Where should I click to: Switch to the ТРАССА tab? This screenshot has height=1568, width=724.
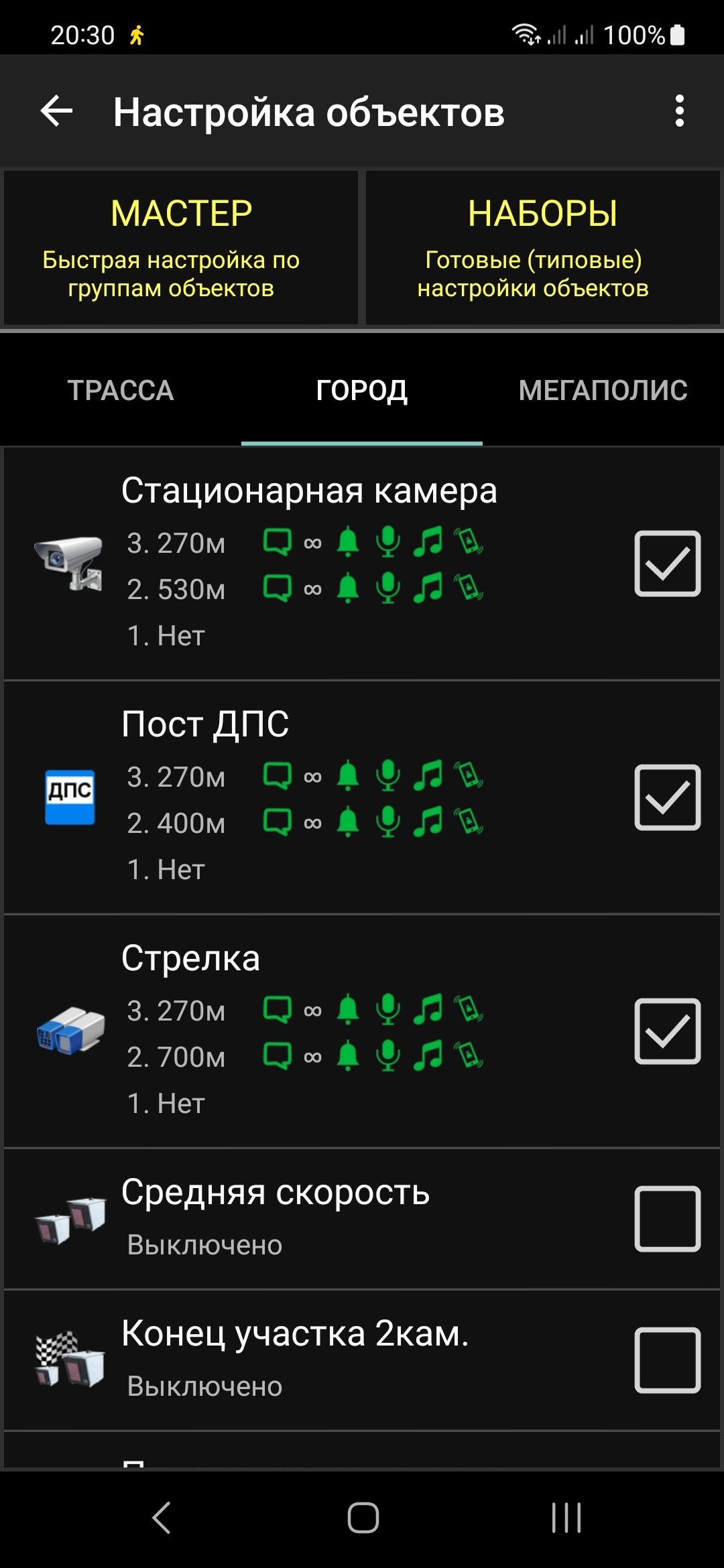(121, 390)
